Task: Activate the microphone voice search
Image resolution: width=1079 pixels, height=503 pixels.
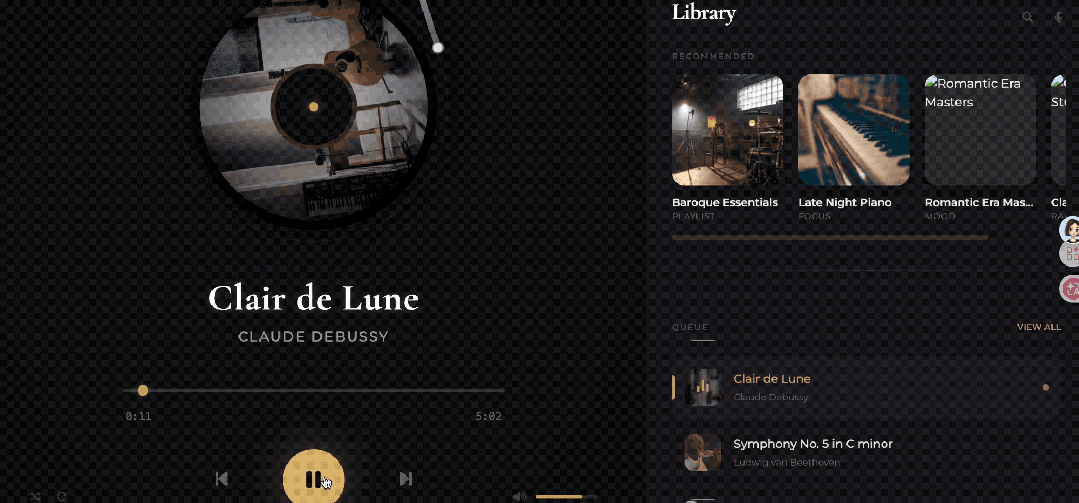Action: [1058, 17]
